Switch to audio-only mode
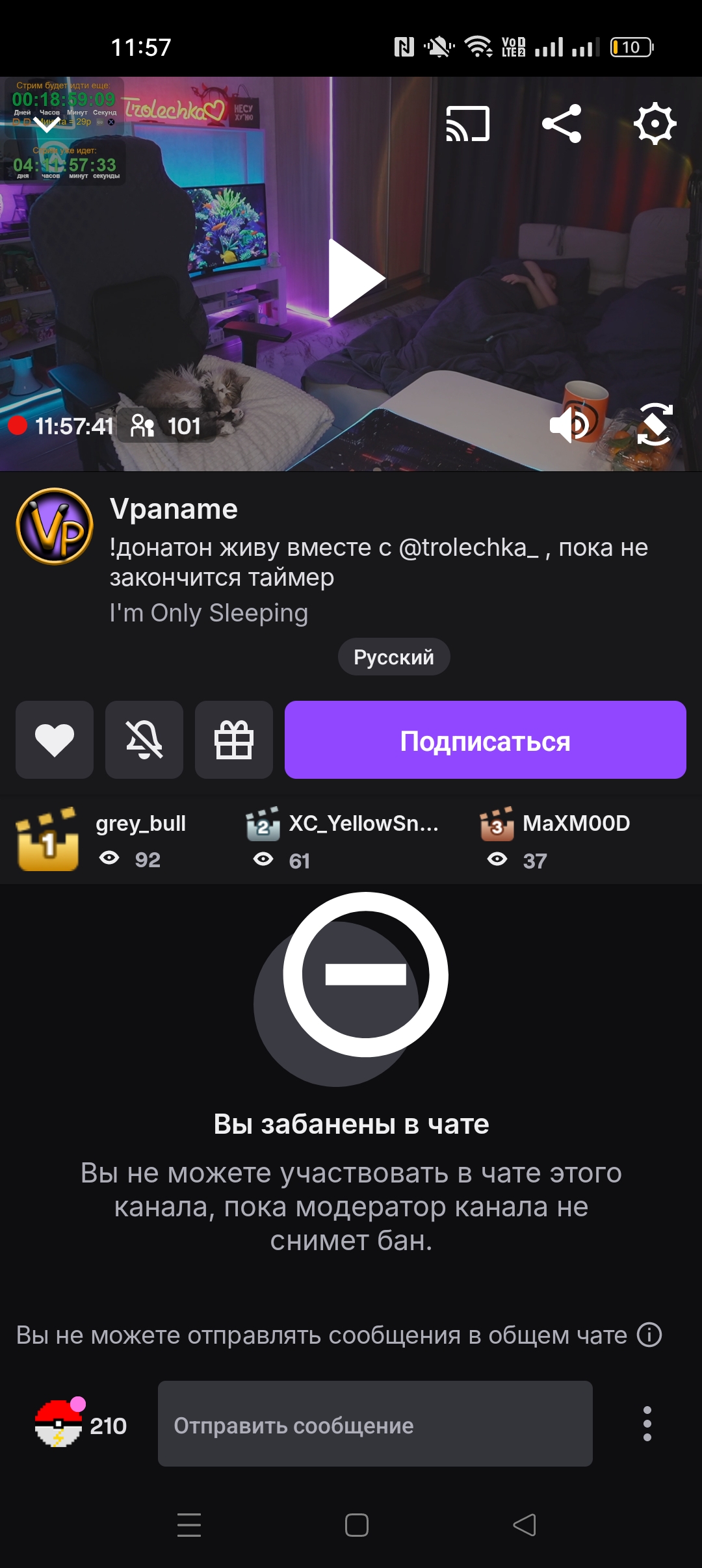 569,425
